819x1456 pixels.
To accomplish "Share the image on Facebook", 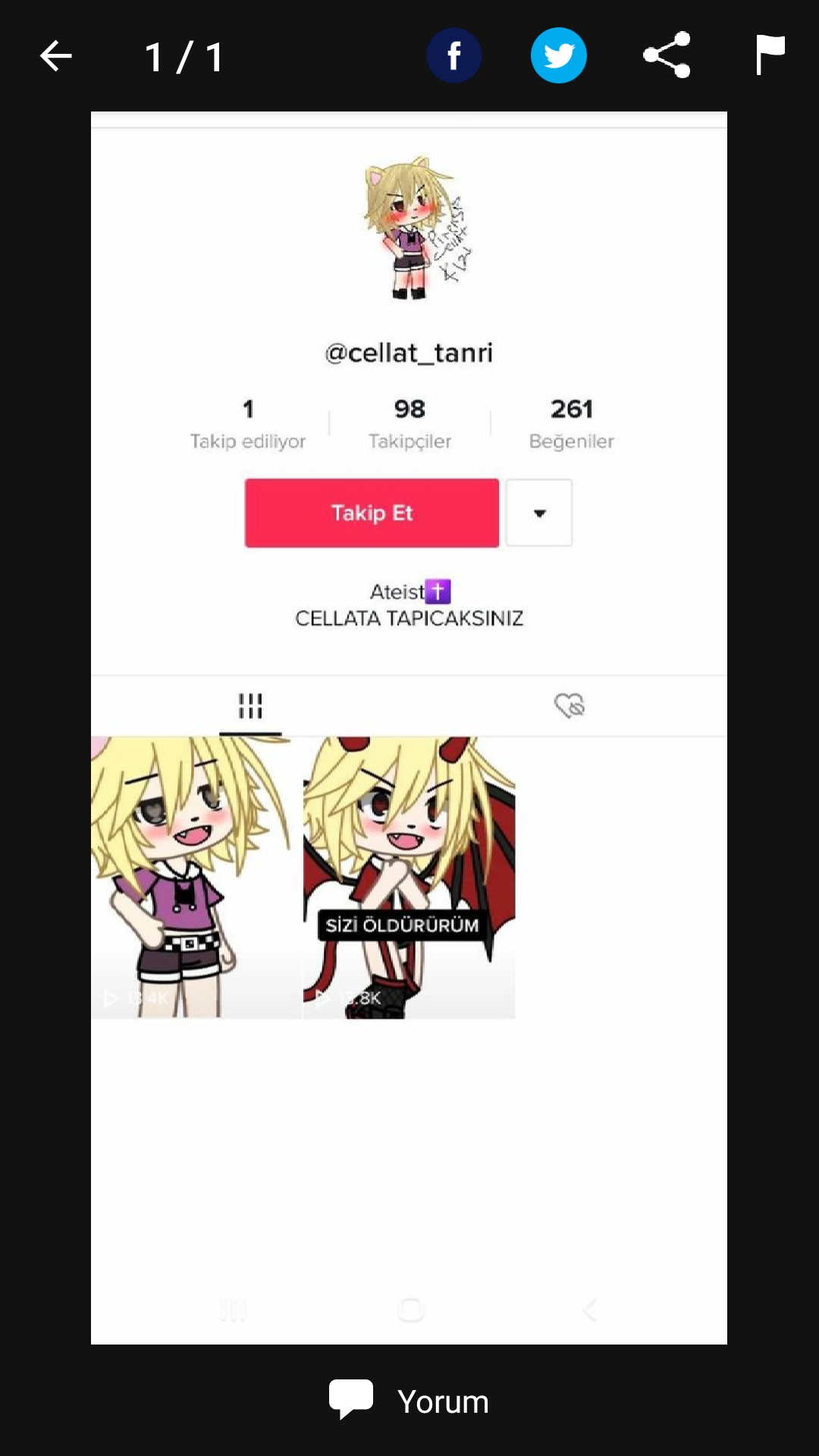I will (x=453, y=56).
